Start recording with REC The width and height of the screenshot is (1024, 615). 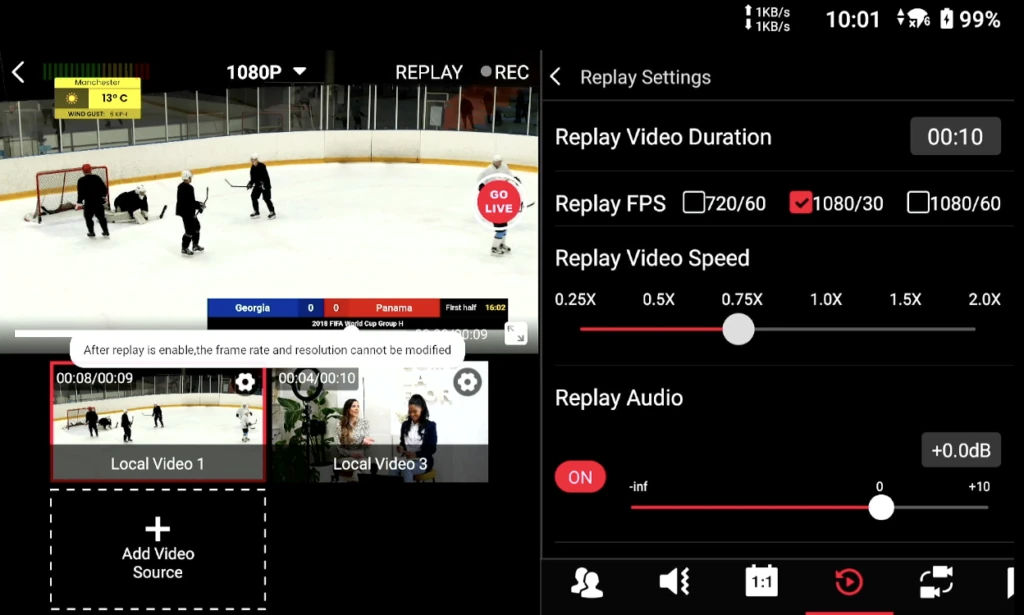(505, 72)
